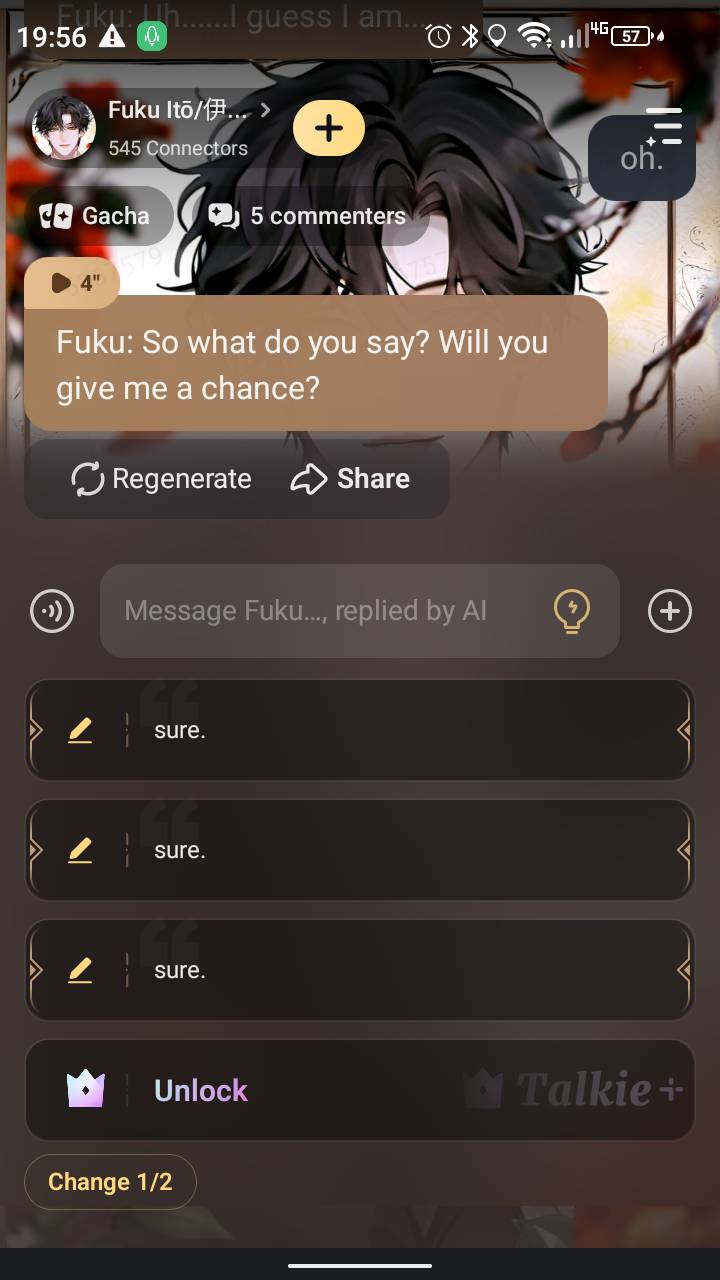
Task: Tap Change 1/2 for new suggestions
Action: point(110,1182)
